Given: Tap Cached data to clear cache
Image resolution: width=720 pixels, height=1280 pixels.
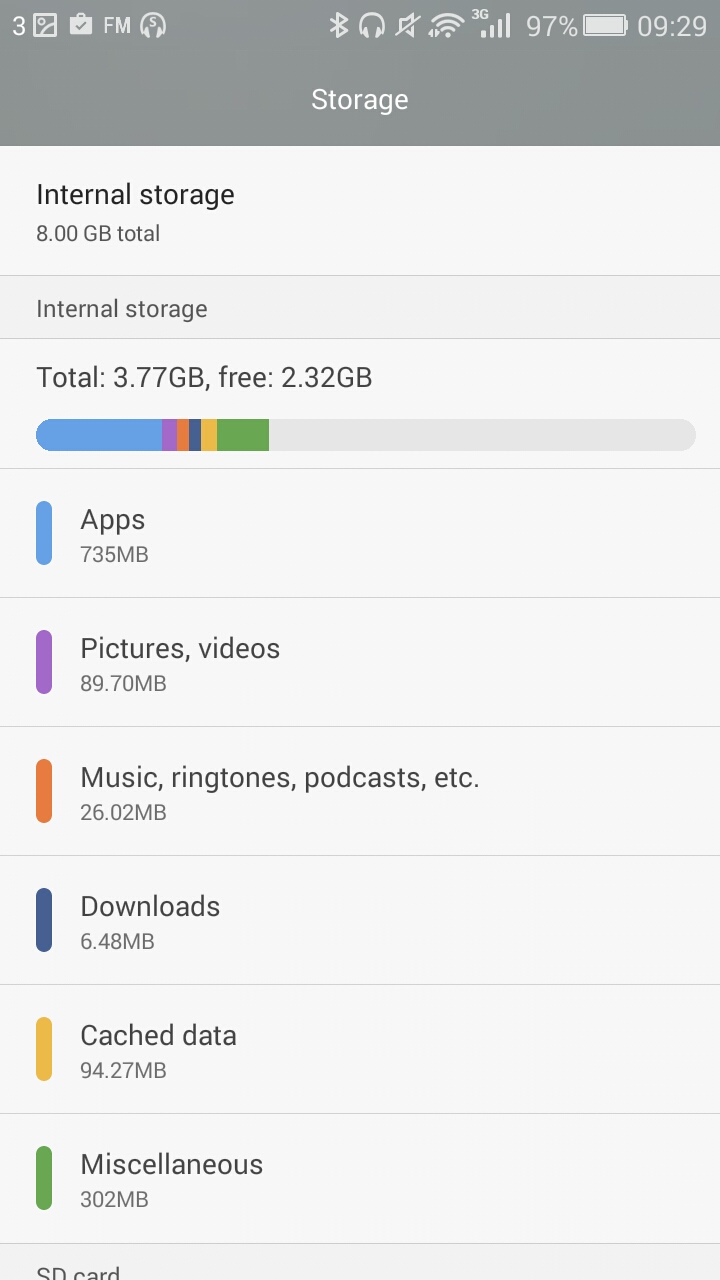Looking at the screenshot, I should [x=360, y=1050].
